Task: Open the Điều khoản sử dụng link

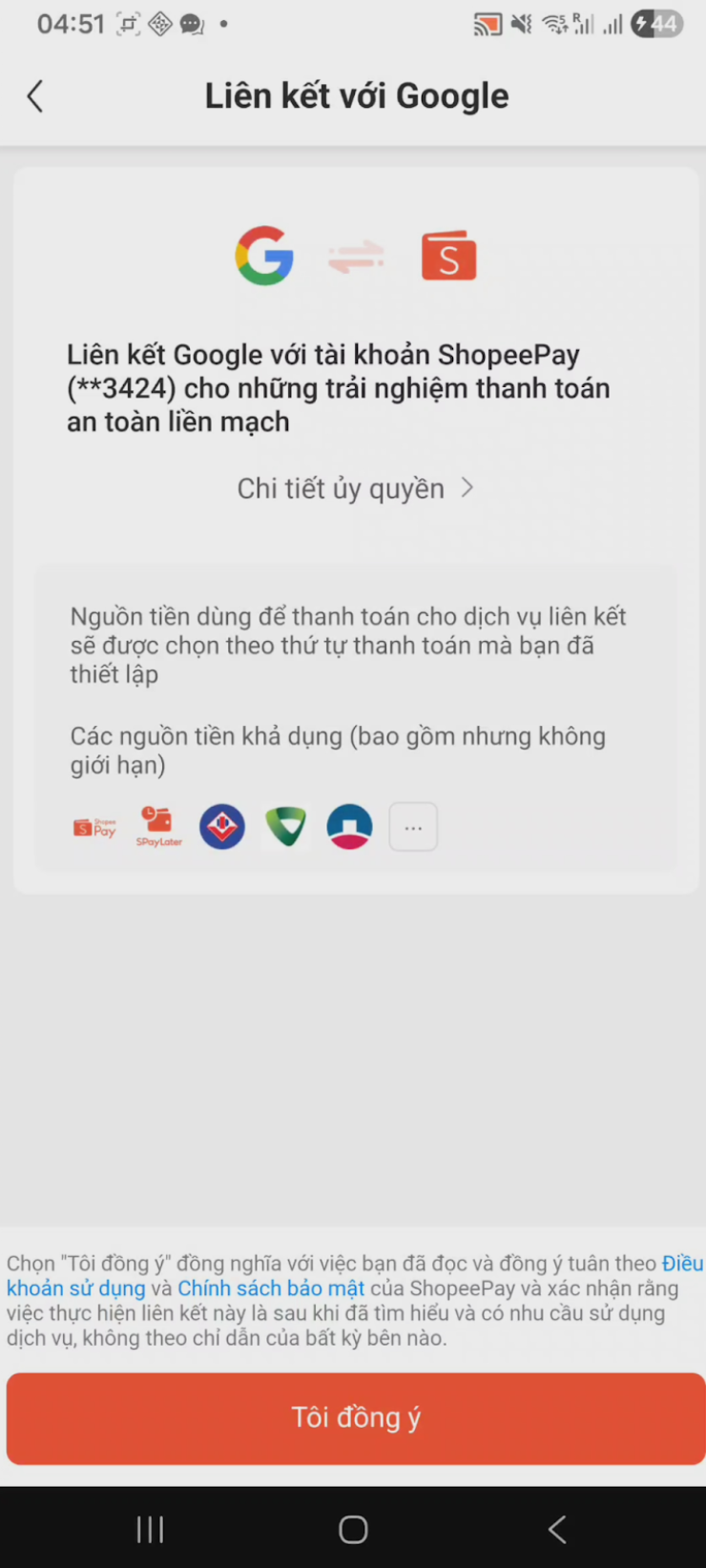Action: 76,1289
